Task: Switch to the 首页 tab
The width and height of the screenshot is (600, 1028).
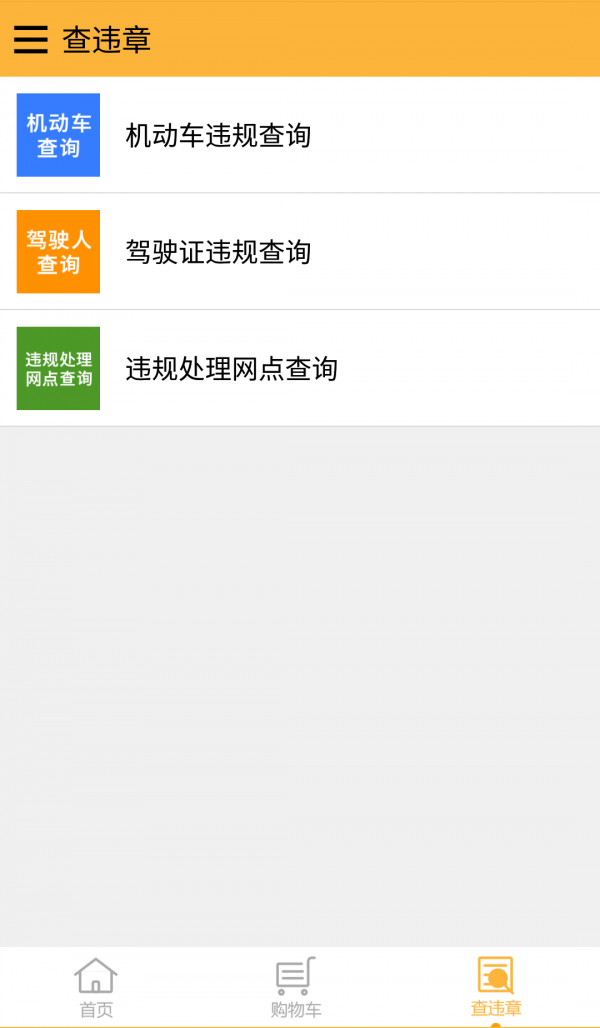Action: 96,987
